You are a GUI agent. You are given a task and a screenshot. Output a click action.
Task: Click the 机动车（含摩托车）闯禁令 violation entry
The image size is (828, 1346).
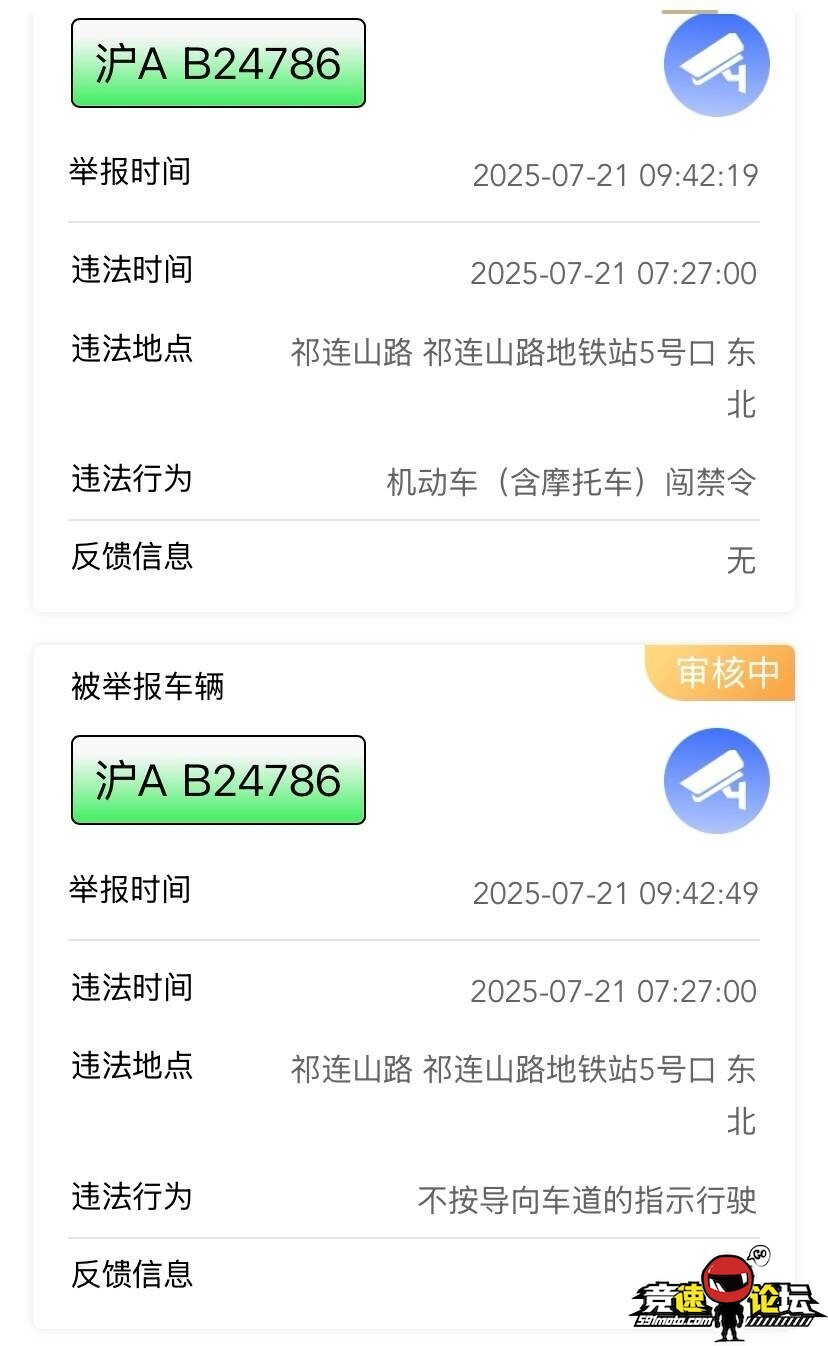[573, 481]
